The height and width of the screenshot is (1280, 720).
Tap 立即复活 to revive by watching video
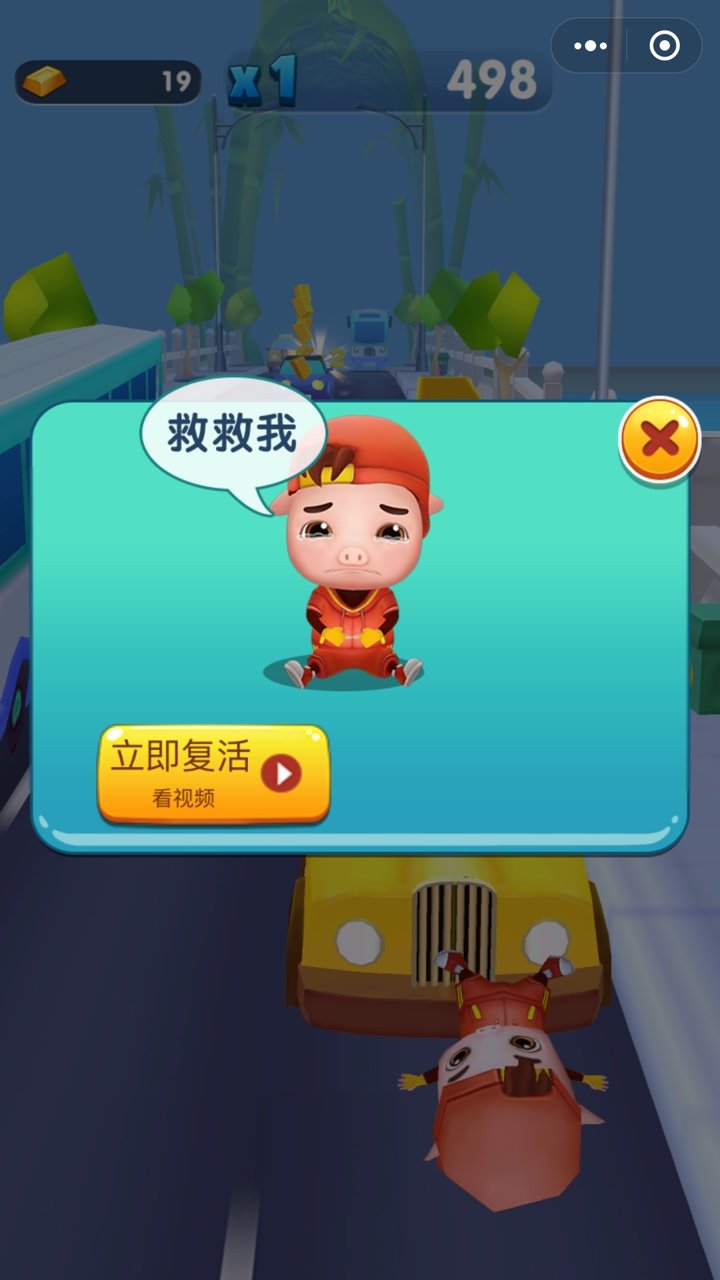[213, 774]
